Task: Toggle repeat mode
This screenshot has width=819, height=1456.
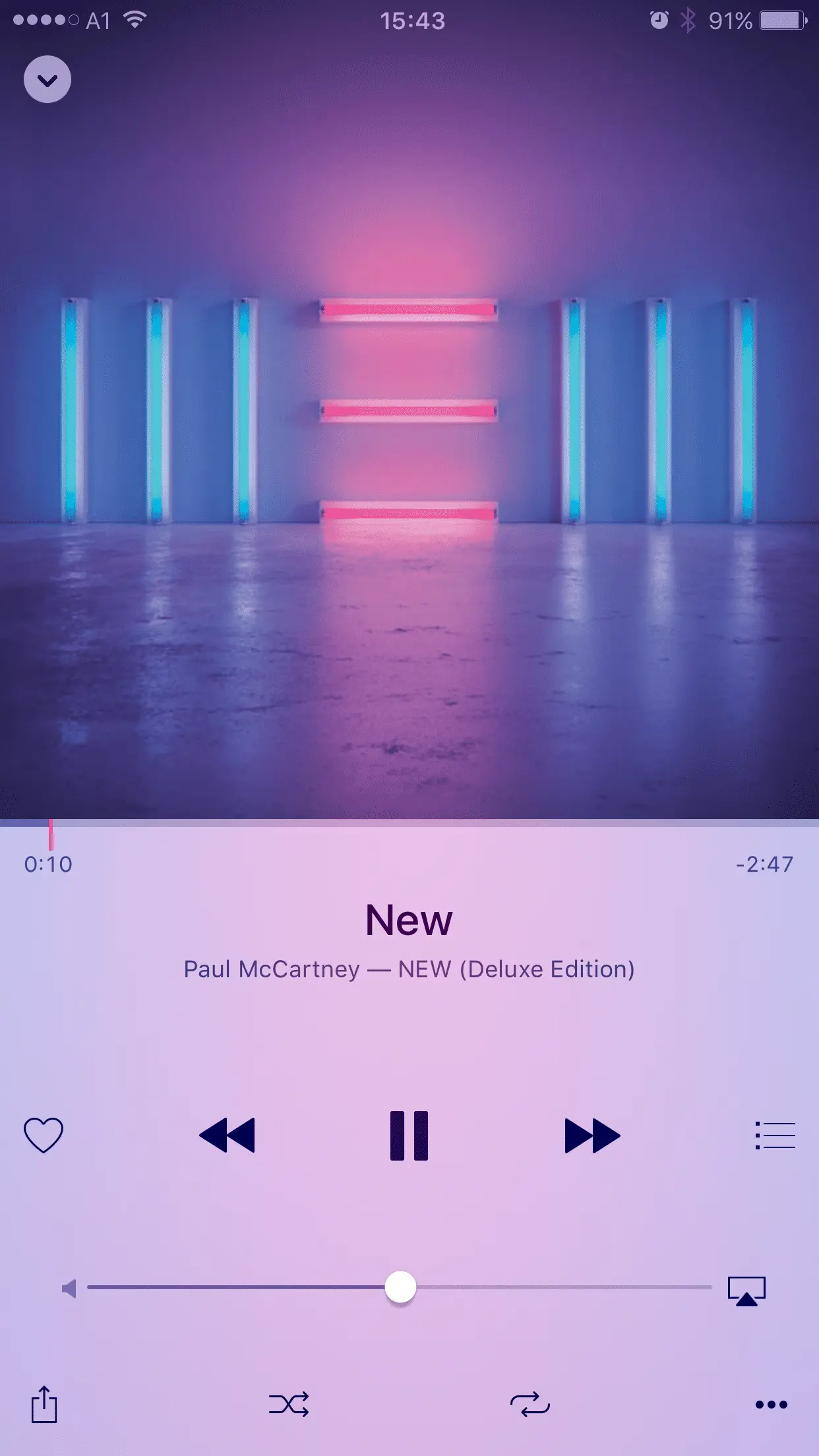Action: 530,1405
